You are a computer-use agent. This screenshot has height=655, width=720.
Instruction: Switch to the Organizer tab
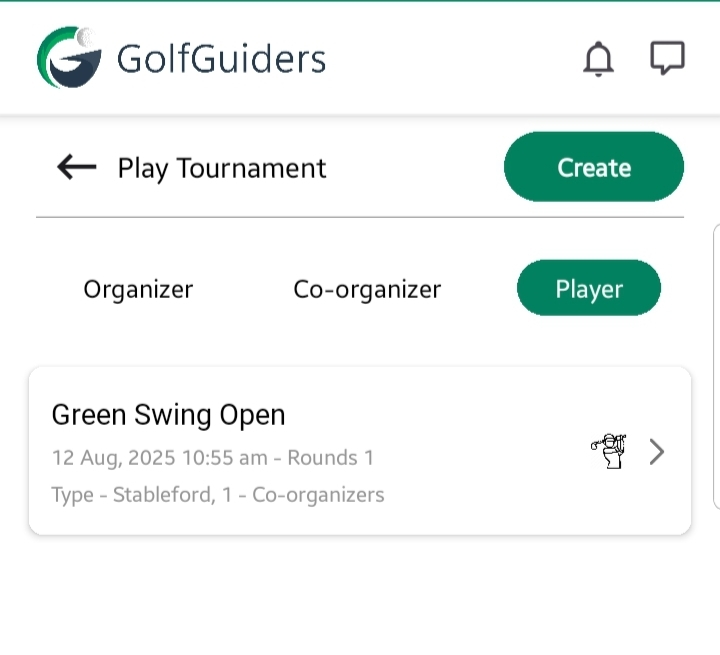click(x=138, y=289)
